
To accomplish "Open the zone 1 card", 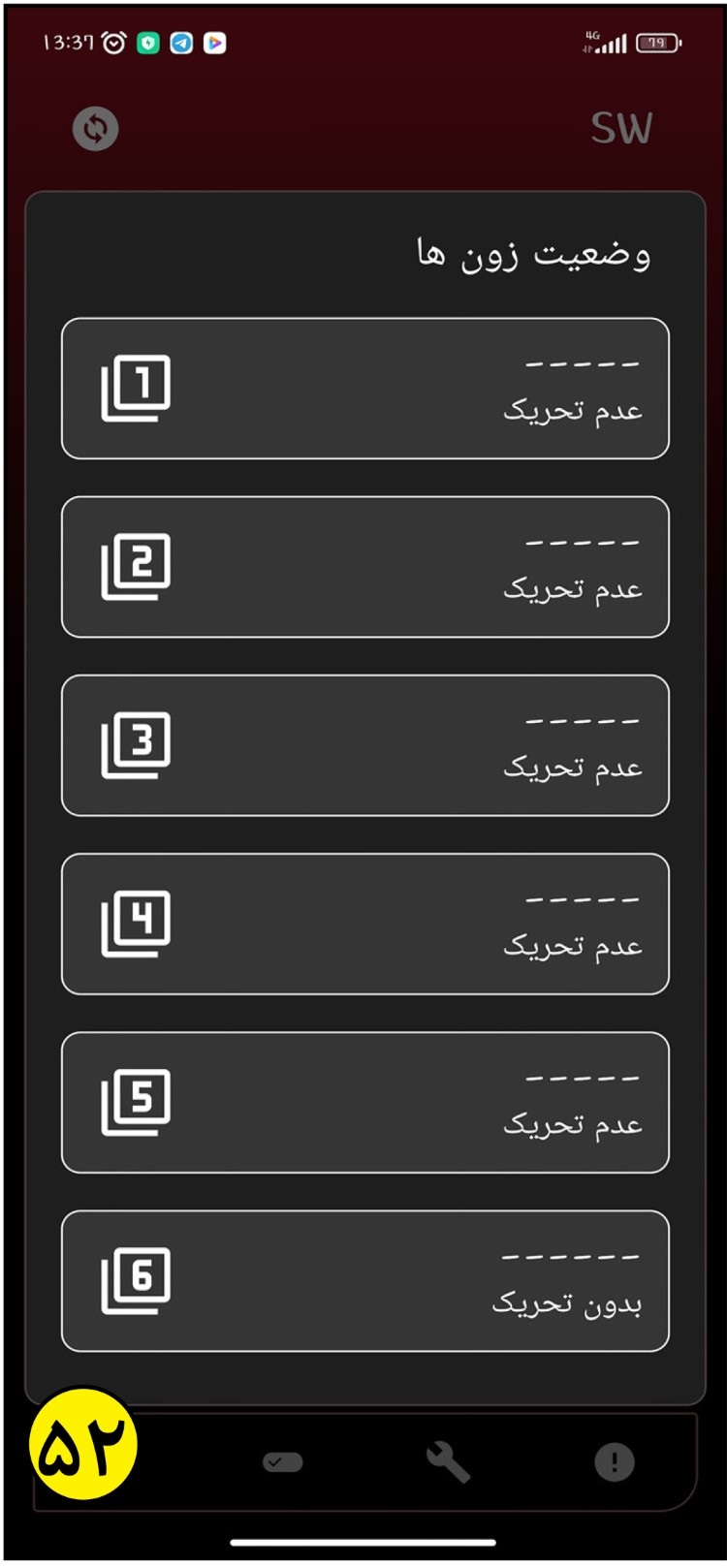I will click(x=365, y=389).
